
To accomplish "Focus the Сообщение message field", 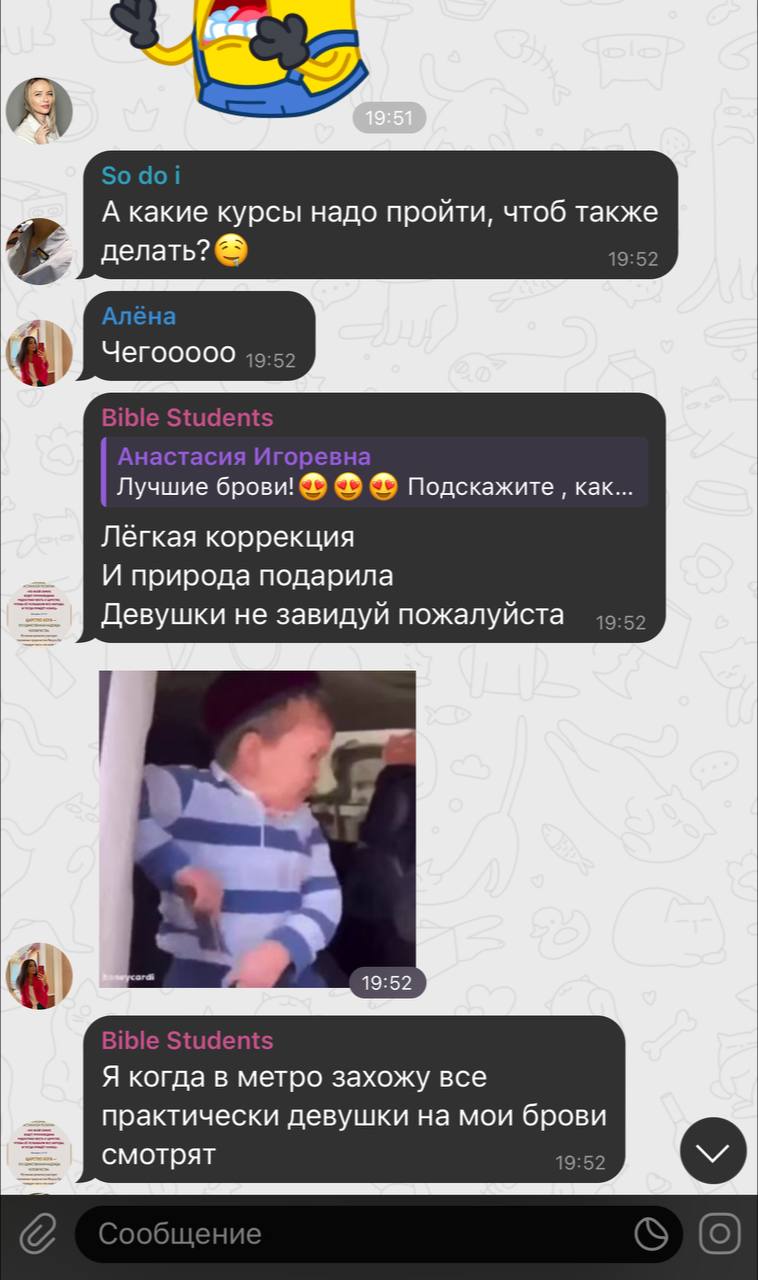I will (x=378, y=1233).
